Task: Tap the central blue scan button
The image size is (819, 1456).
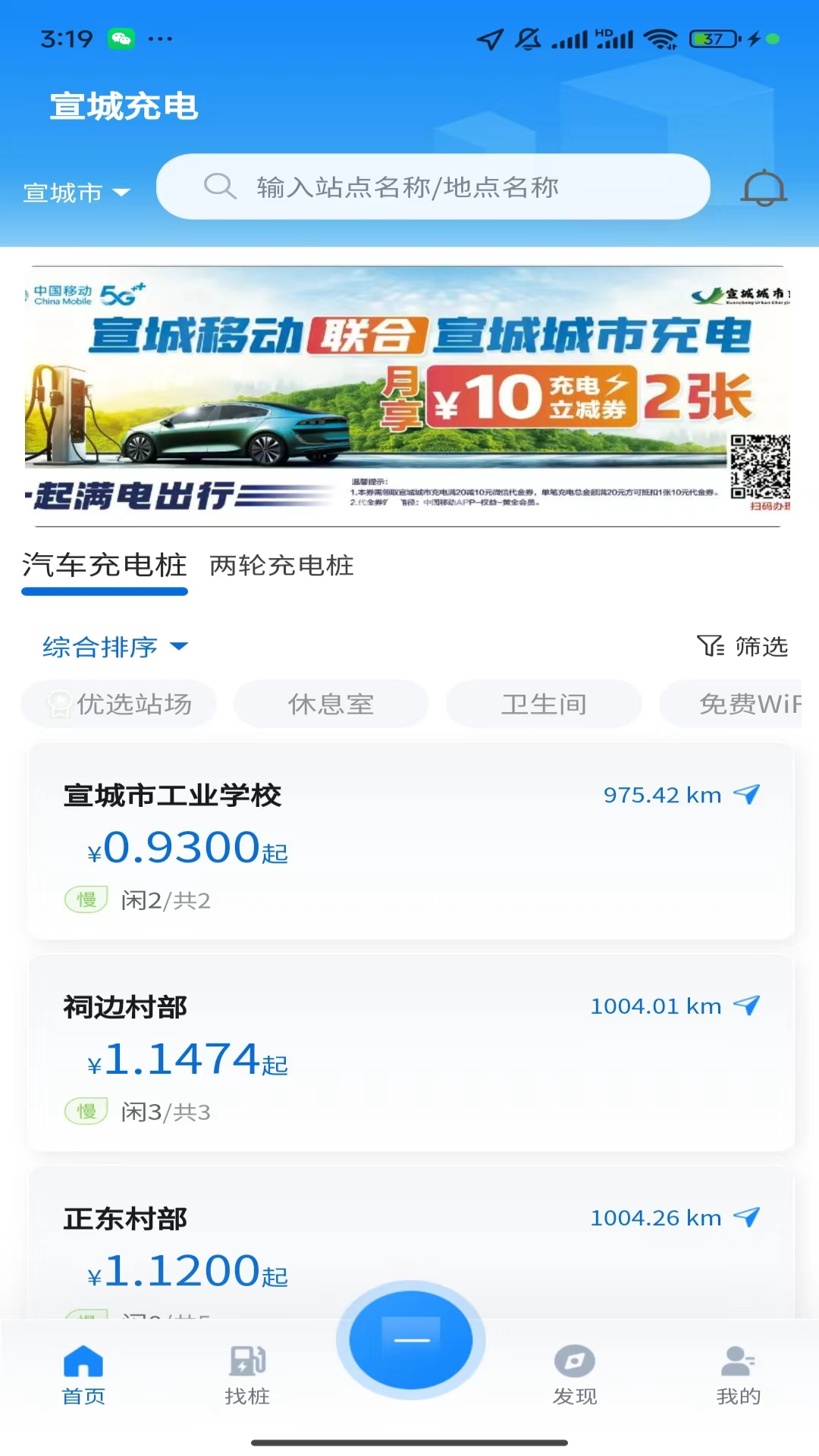Action: click(409, 1341)
